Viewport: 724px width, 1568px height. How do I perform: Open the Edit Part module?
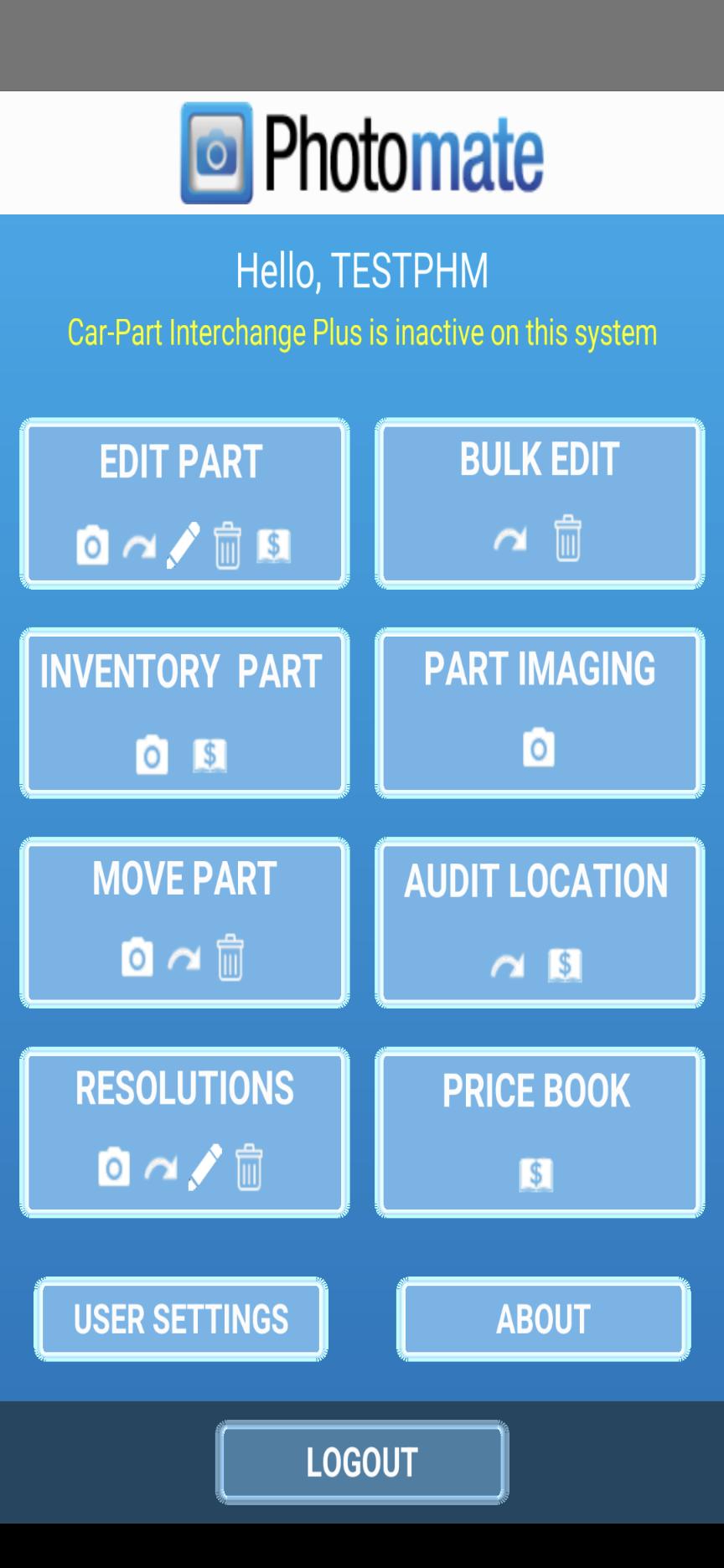coord(184,503)
